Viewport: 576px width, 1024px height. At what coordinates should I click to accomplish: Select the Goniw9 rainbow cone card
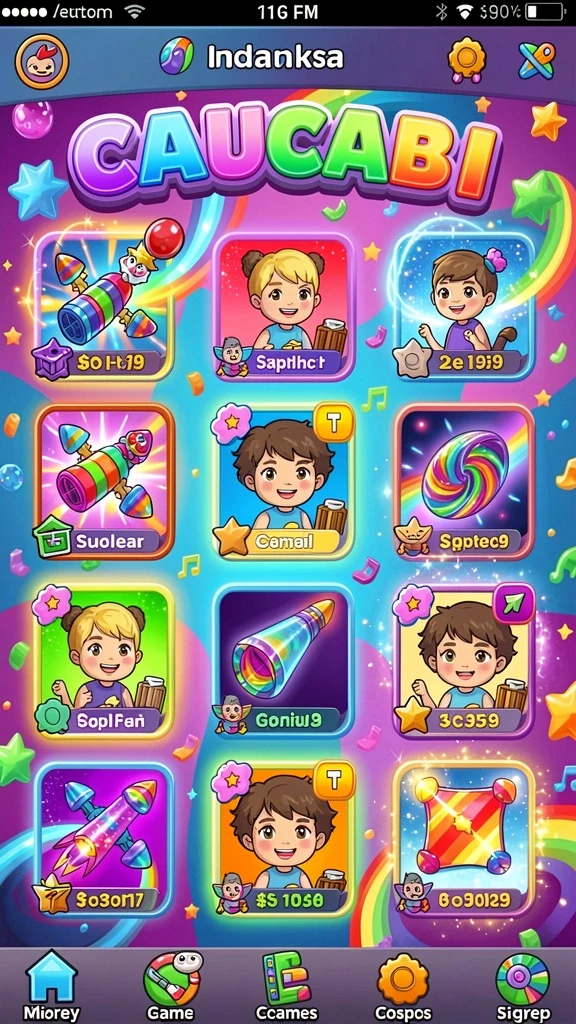pos(283,661)
